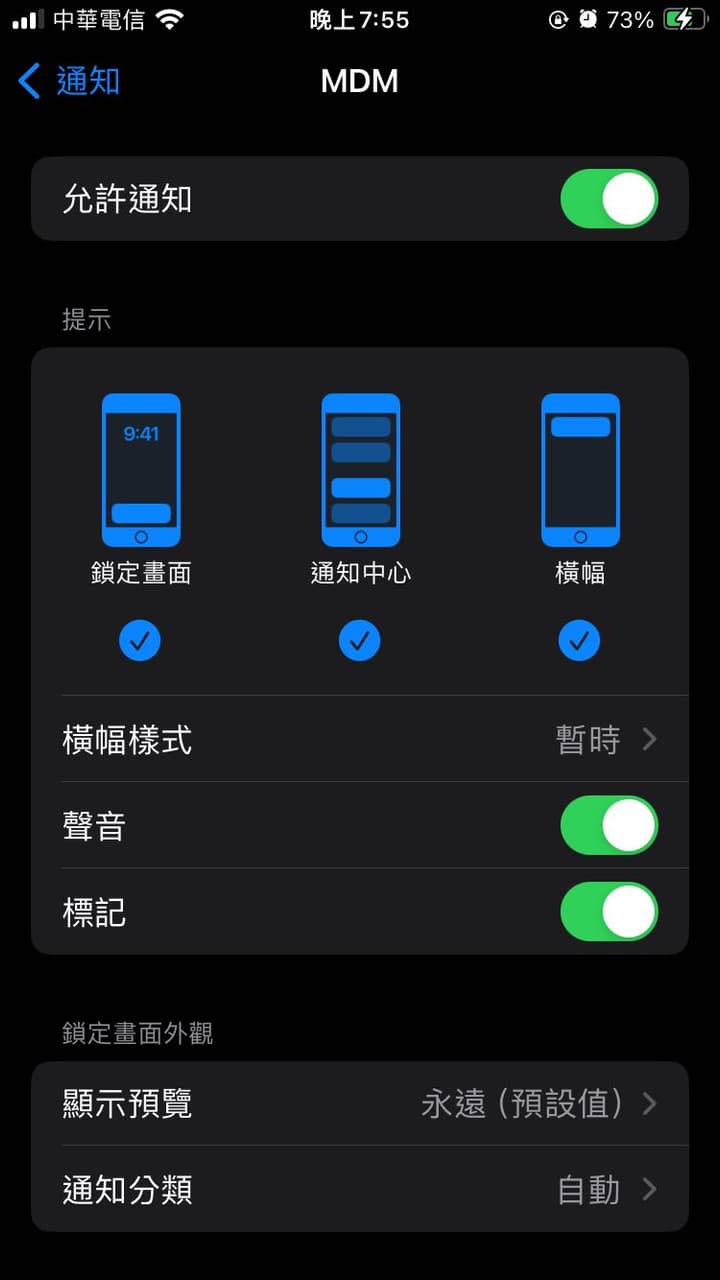Uncheck the 橫幅 notification option
The height and width of the screenshot is (1280, 720).
click(580, 640)
